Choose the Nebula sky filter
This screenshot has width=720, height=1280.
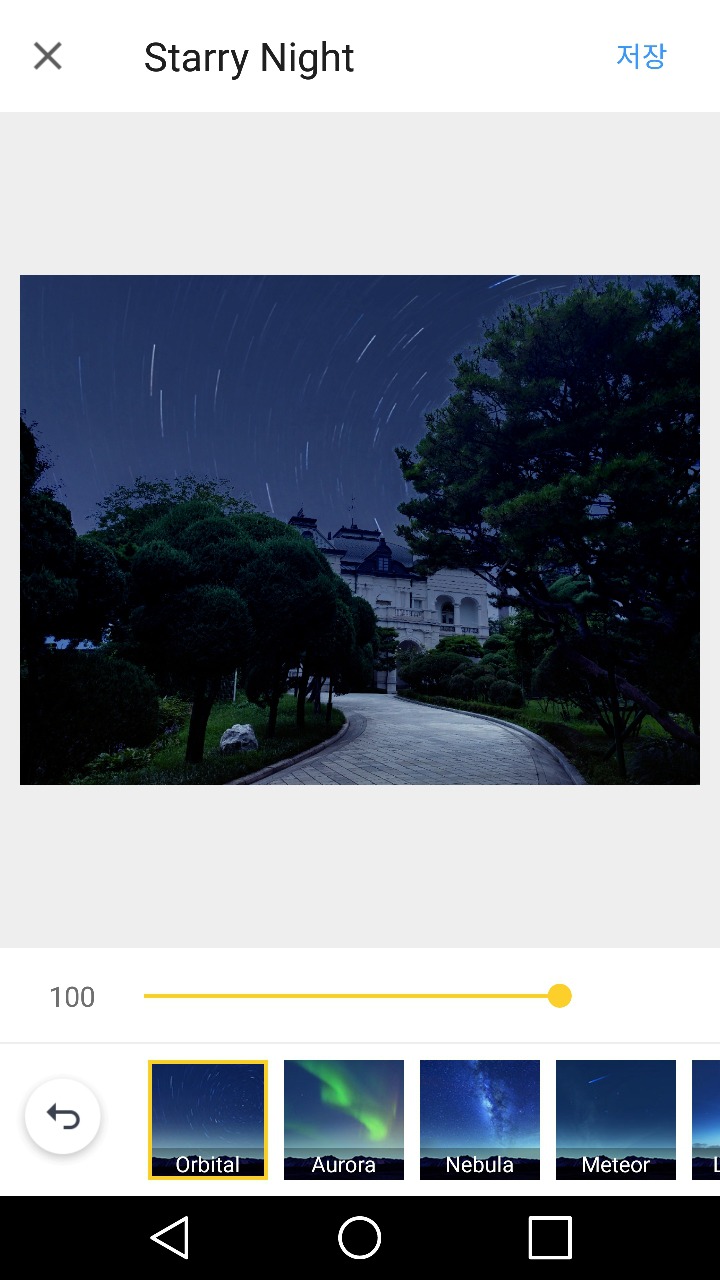pyautogui.click(x=480, y=1120)
